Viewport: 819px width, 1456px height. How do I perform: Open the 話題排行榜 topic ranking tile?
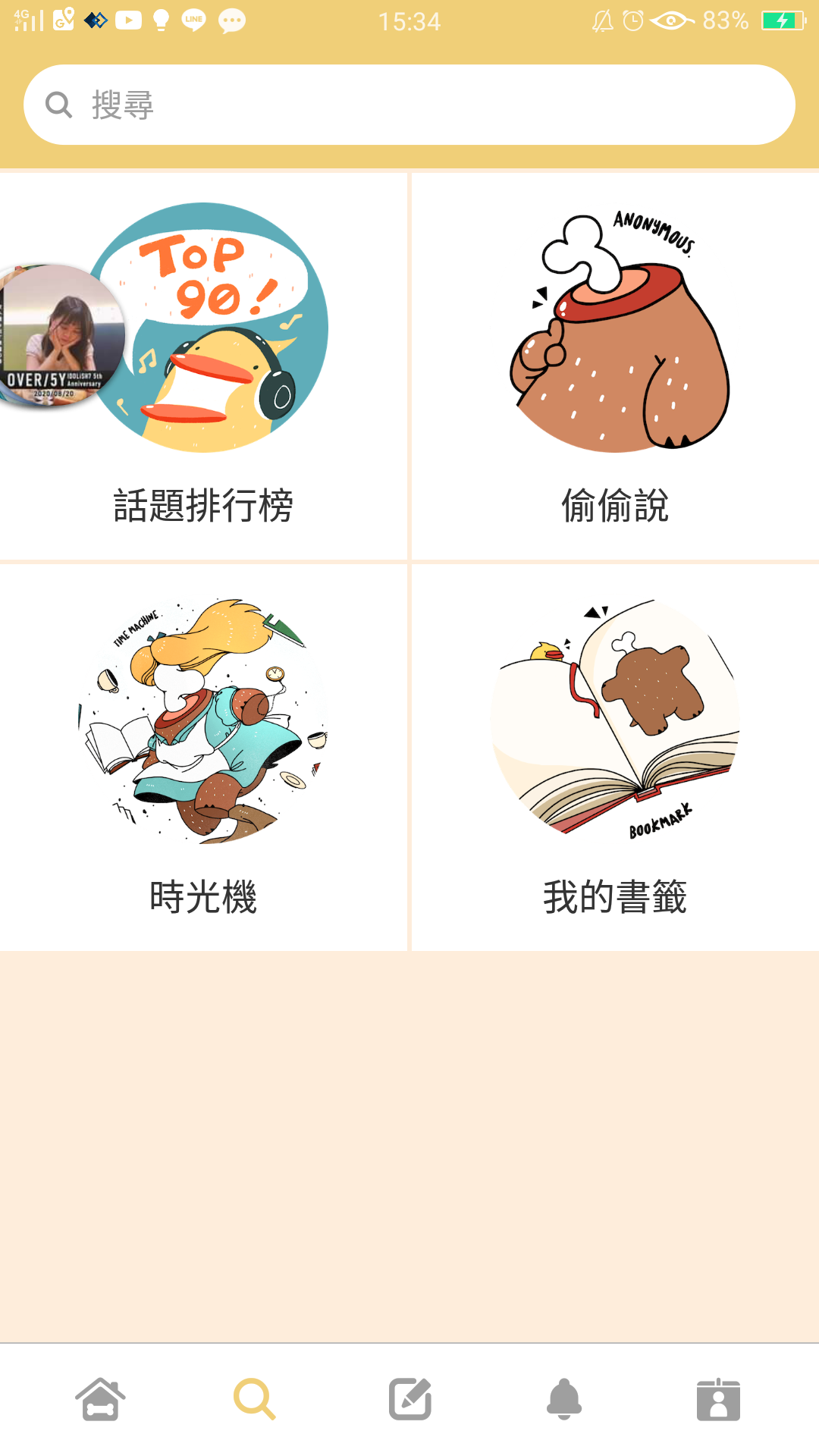tap(203, 366)
